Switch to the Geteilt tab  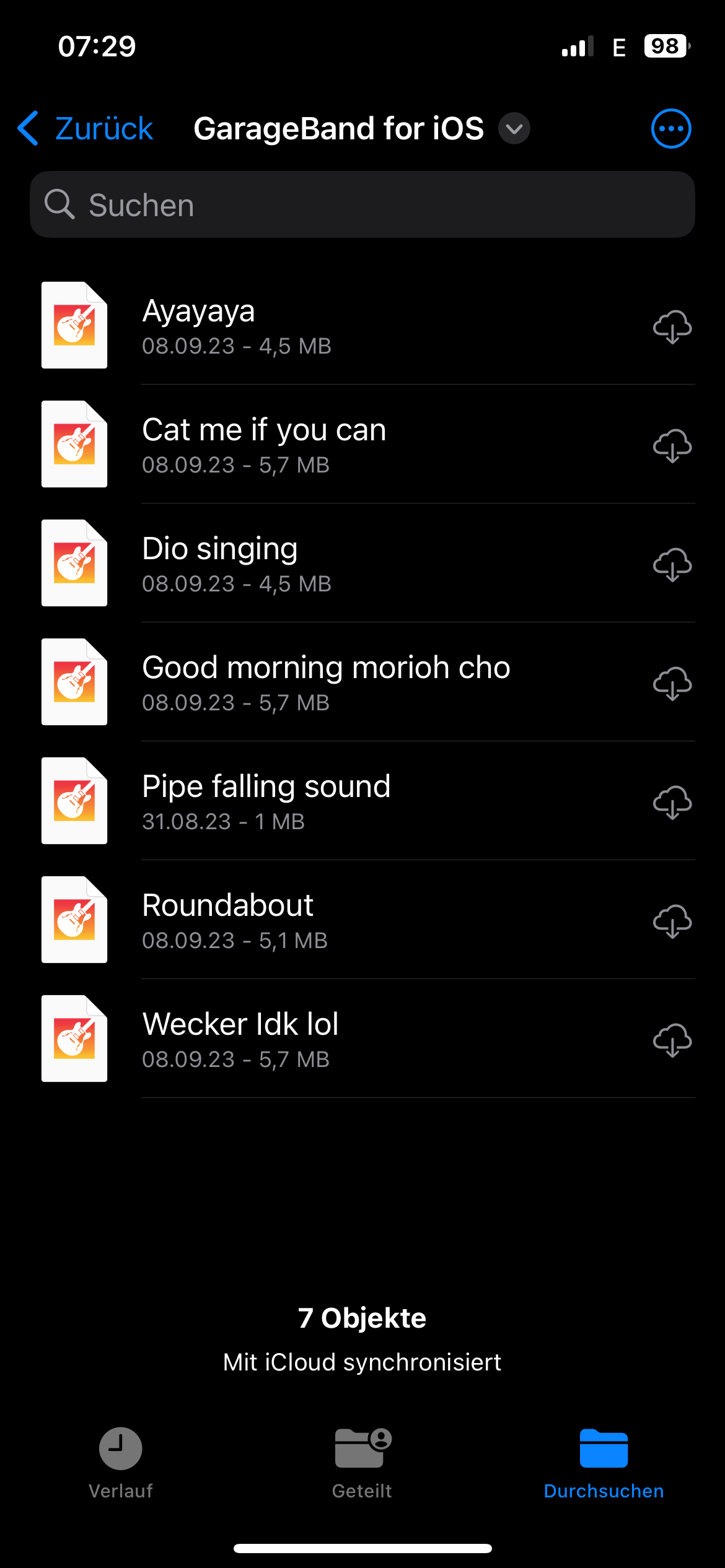pos(362,1463)
